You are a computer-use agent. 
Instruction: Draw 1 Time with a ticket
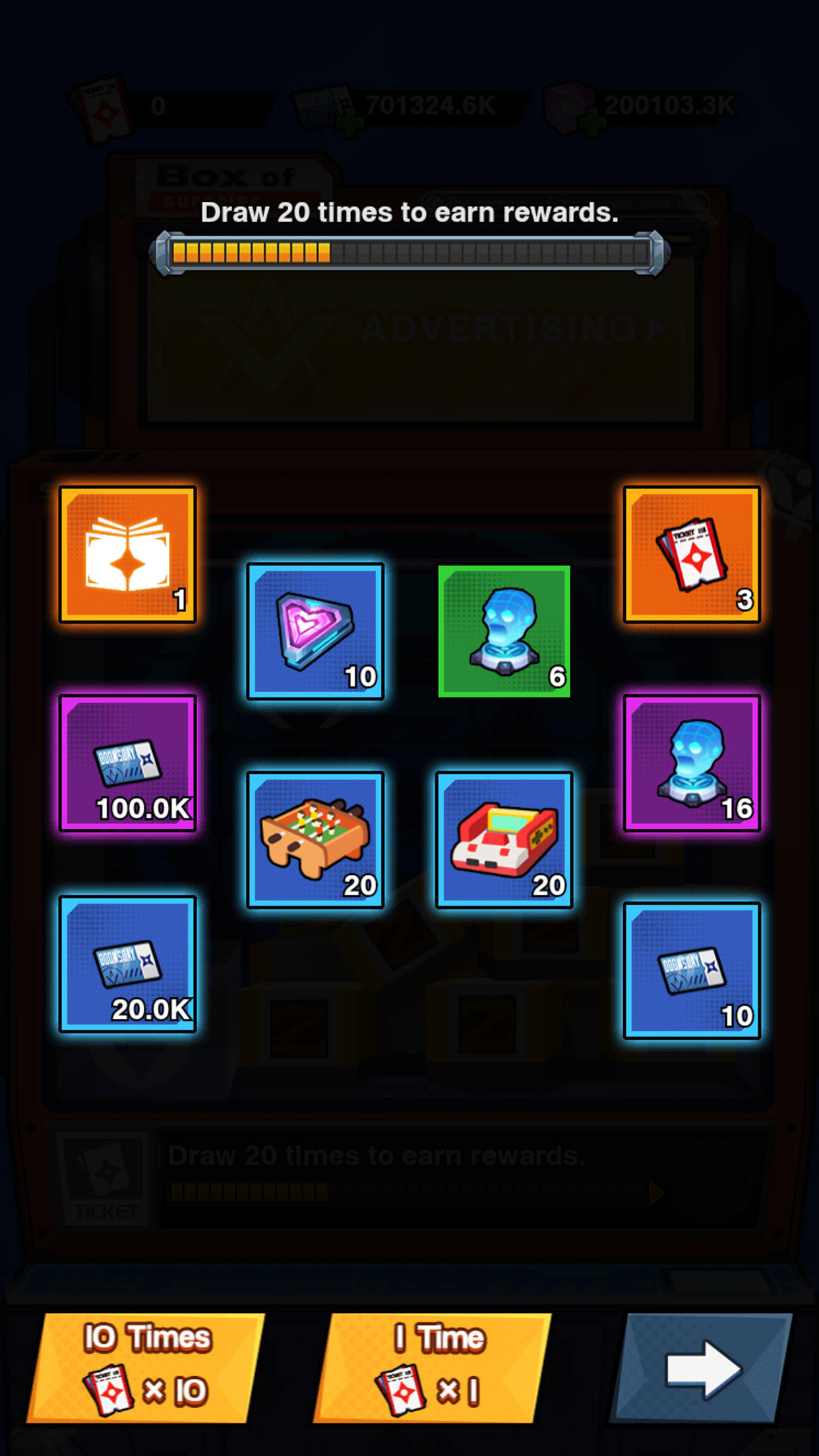[433, 1368]
